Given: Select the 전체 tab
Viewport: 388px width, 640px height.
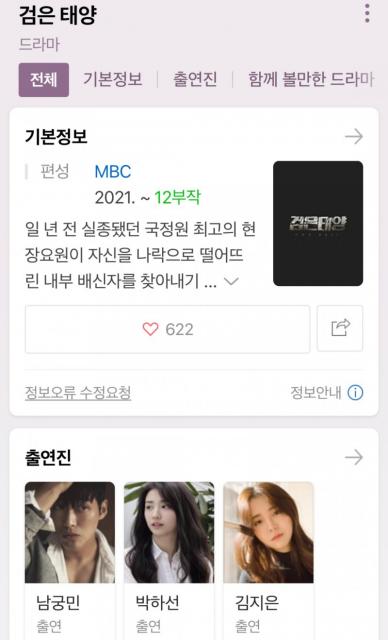Looking at the screenshot, I should 44,80.
